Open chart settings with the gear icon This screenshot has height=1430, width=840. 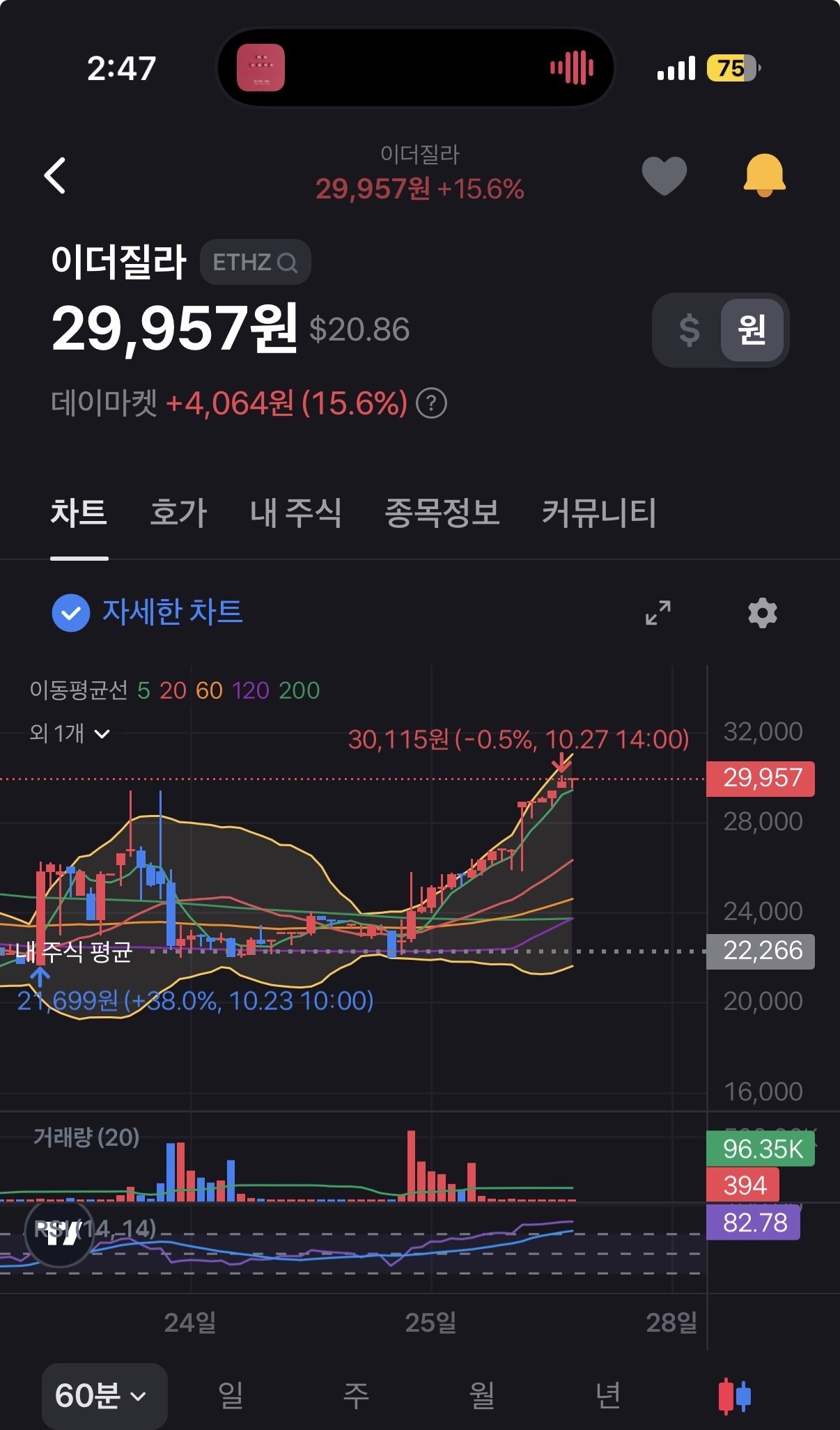(763, 613)
